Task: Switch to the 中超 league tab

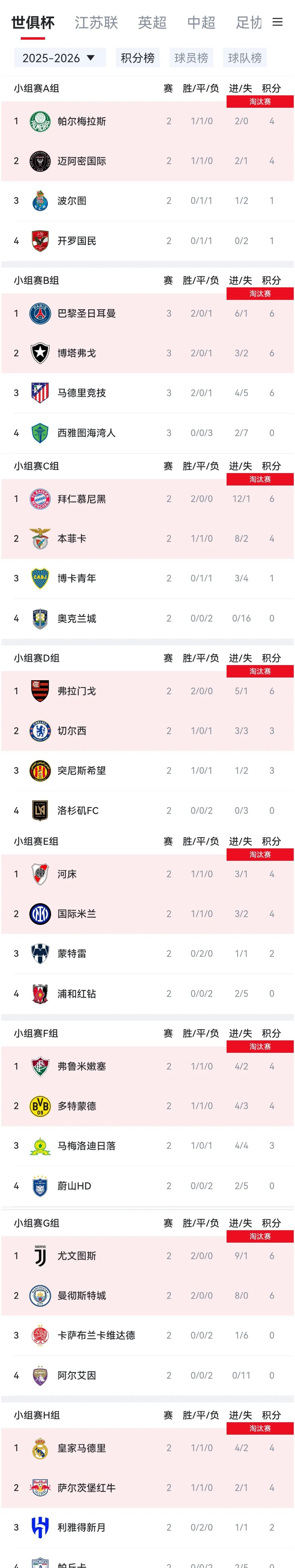Action: point(201,23)
